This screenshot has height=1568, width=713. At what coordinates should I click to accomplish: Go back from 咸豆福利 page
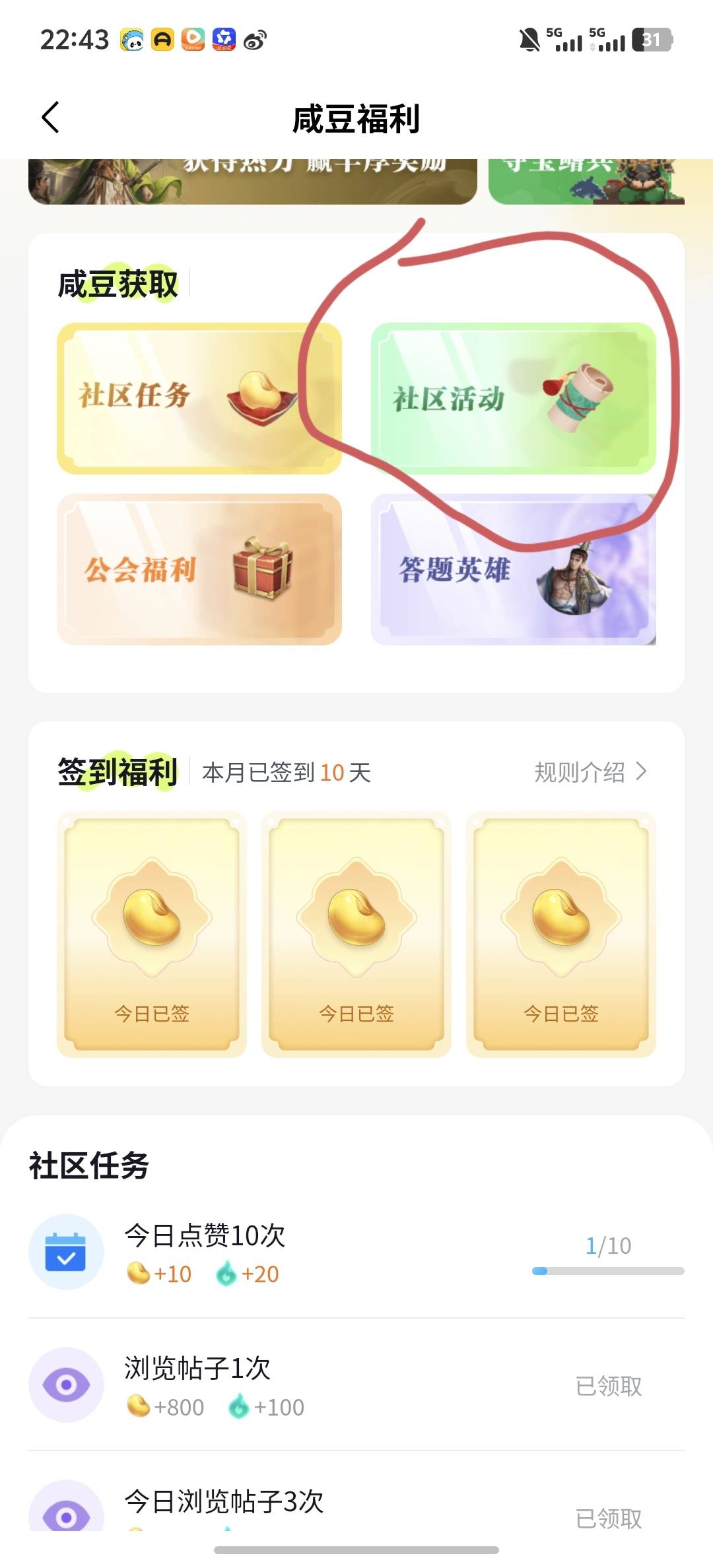coord(51,117)
